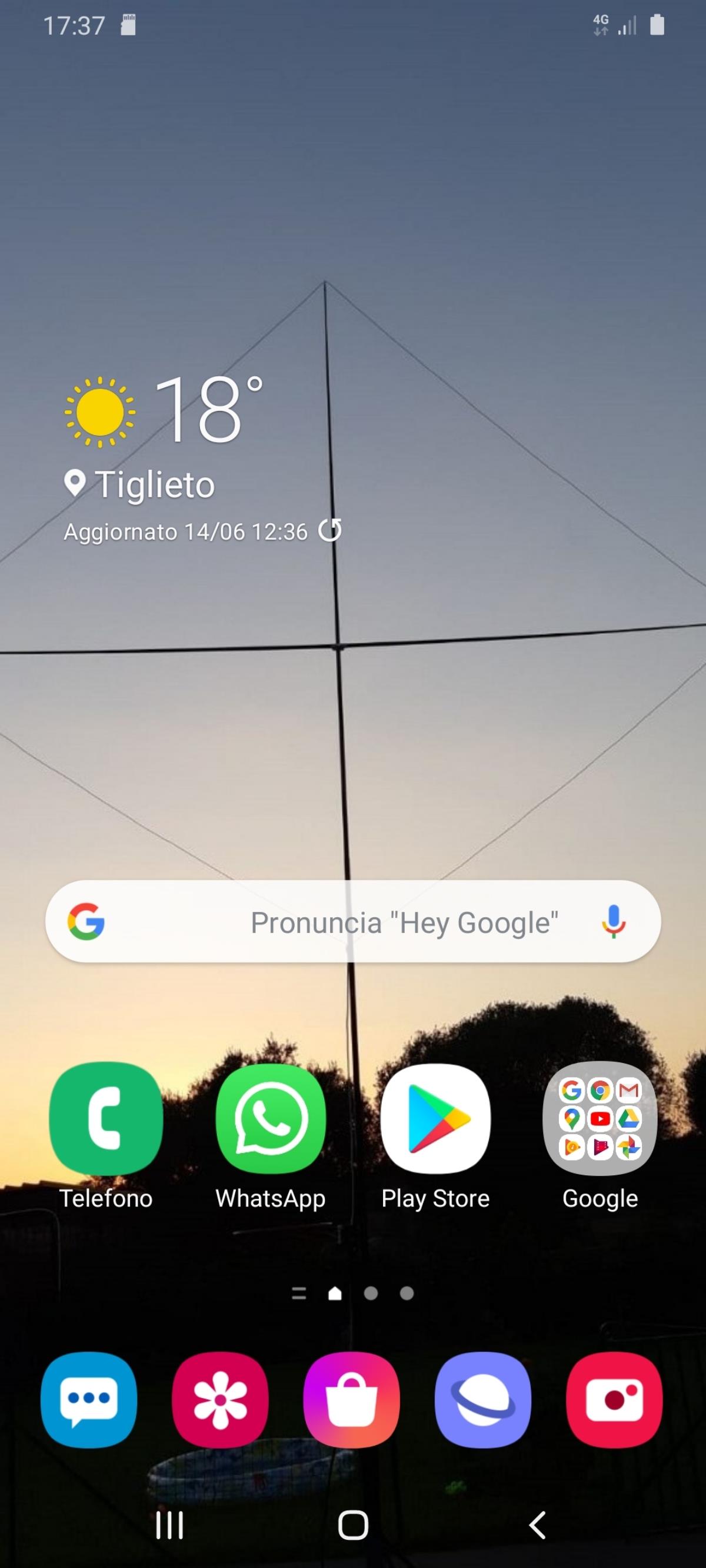The width and height of the screenshot is (706, 1568).
Task: Show recent apps
Action: tap(169, 1526)
